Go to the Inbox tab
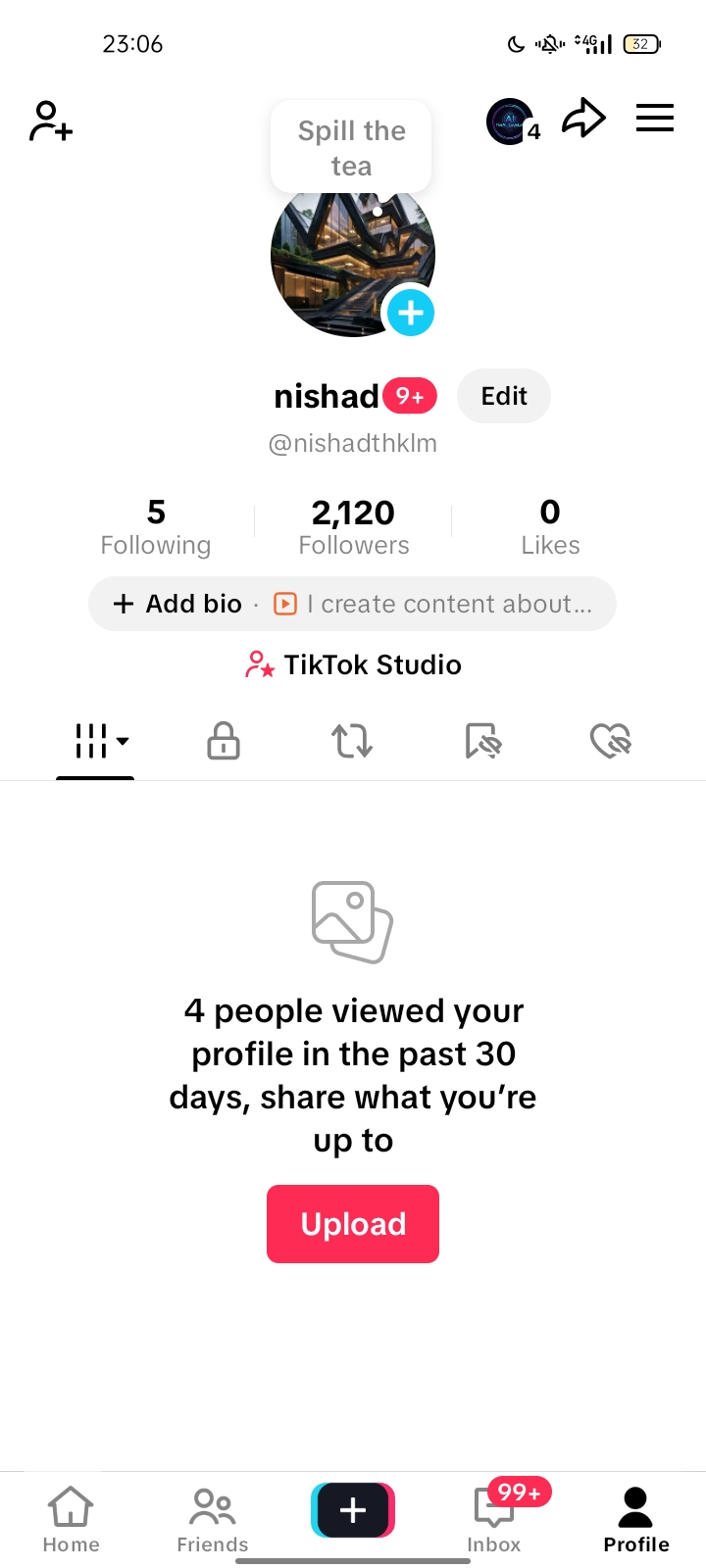This screenshot has height=1568, width=706. tap(494, 1518)
